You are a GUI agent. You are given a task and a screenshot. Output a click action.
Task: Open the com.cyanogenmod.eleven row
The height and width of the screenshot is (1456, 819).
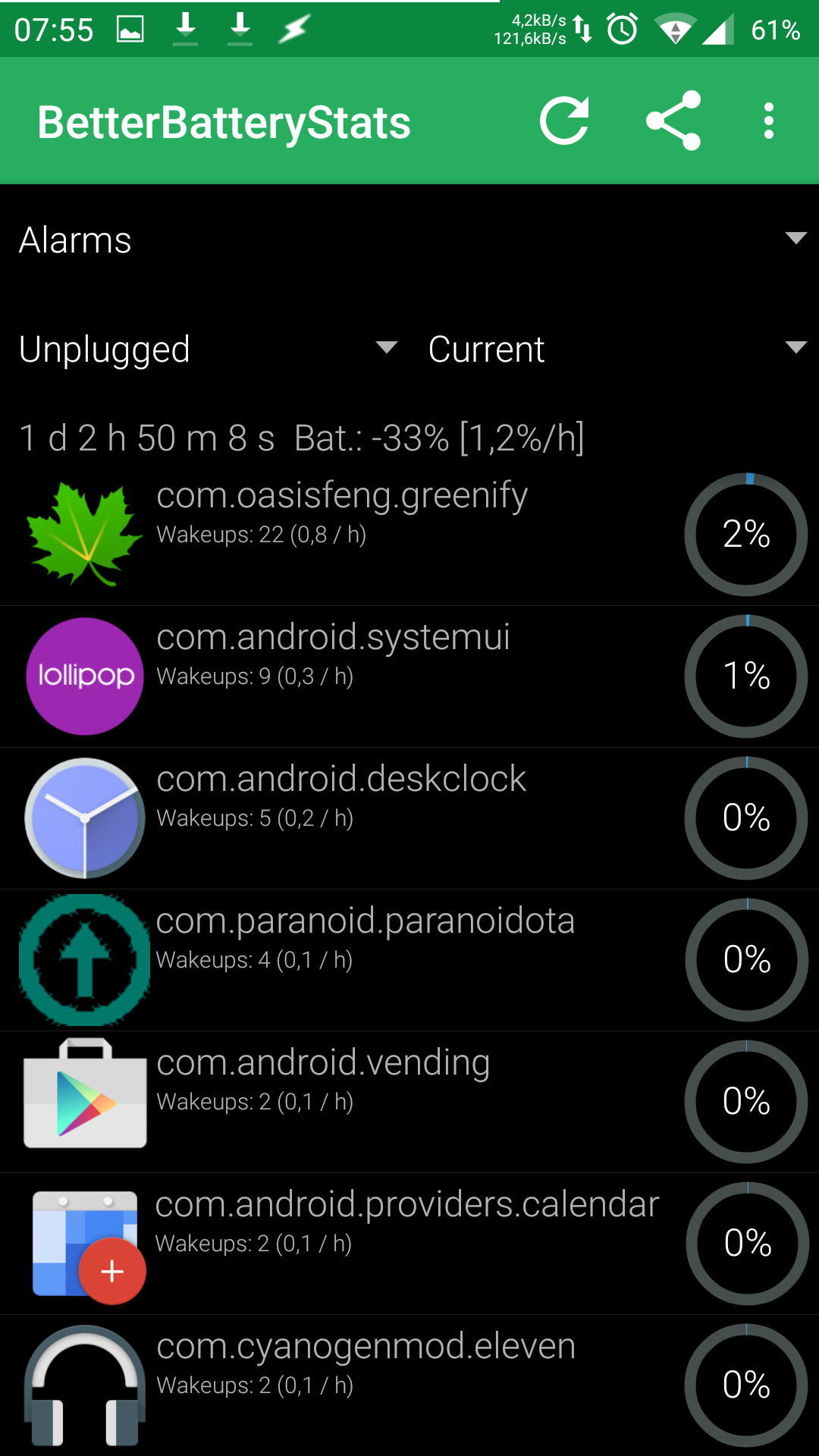pos(409,1385)
